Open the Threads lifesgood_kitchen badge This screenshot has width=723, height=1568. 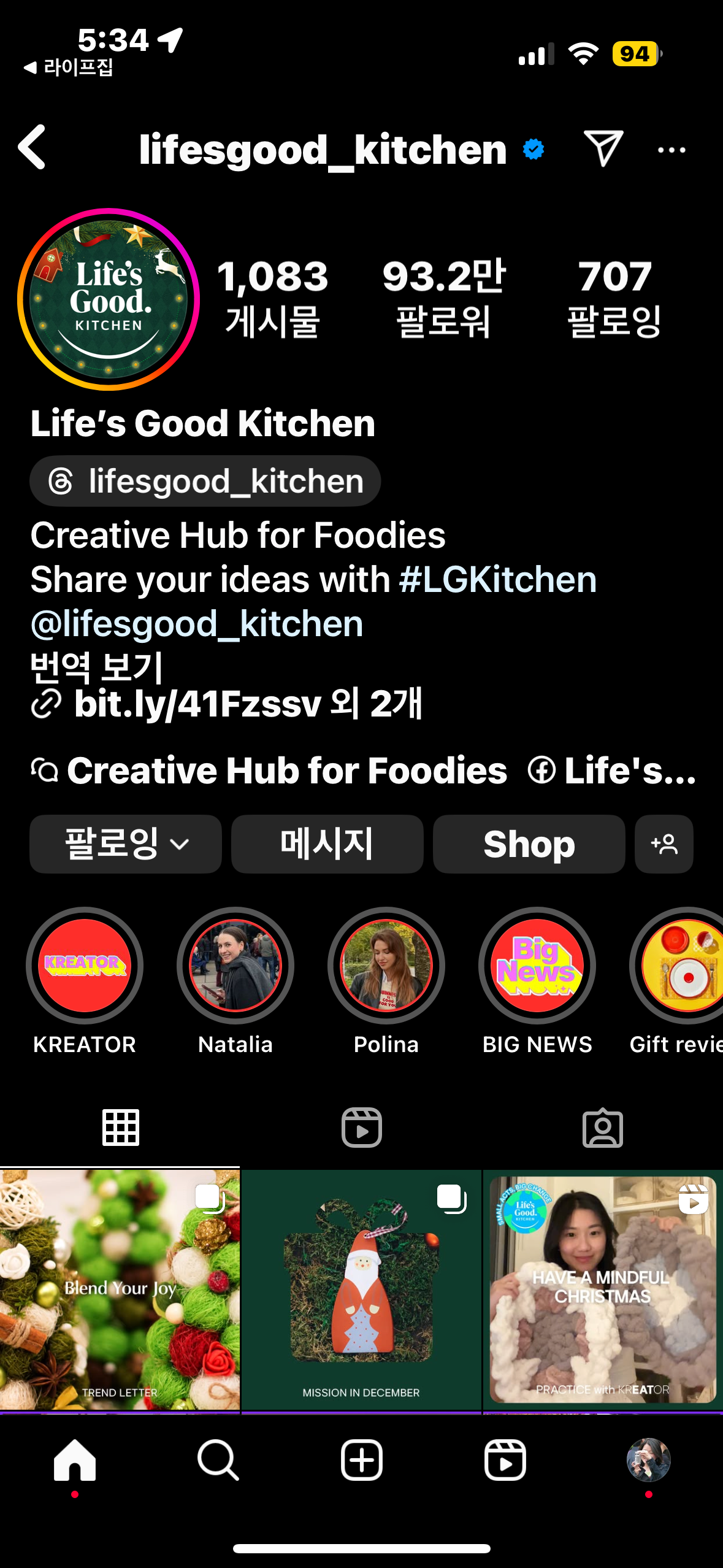(x=205, y=481)
